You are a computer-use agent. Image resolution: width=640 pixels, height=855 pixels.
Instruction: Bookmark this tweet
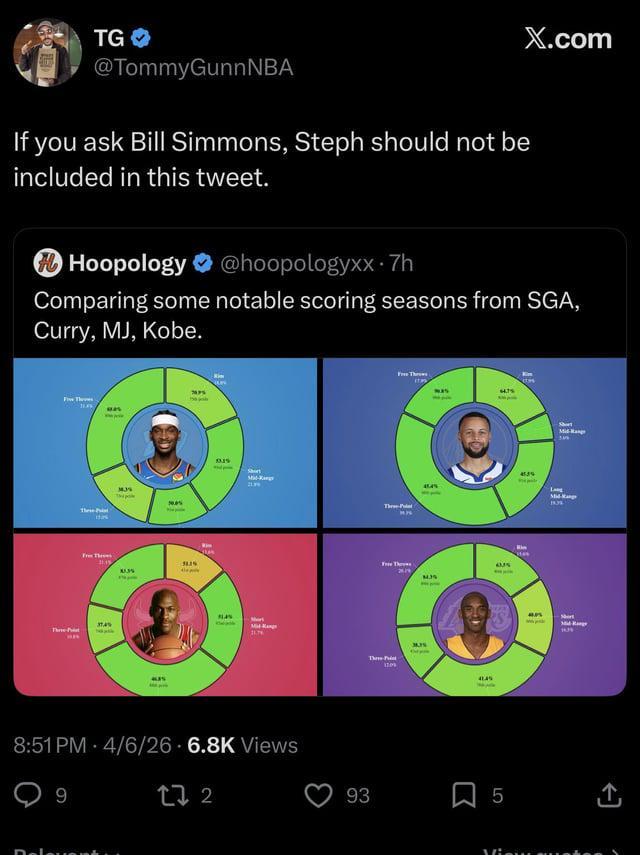point(464,795)
